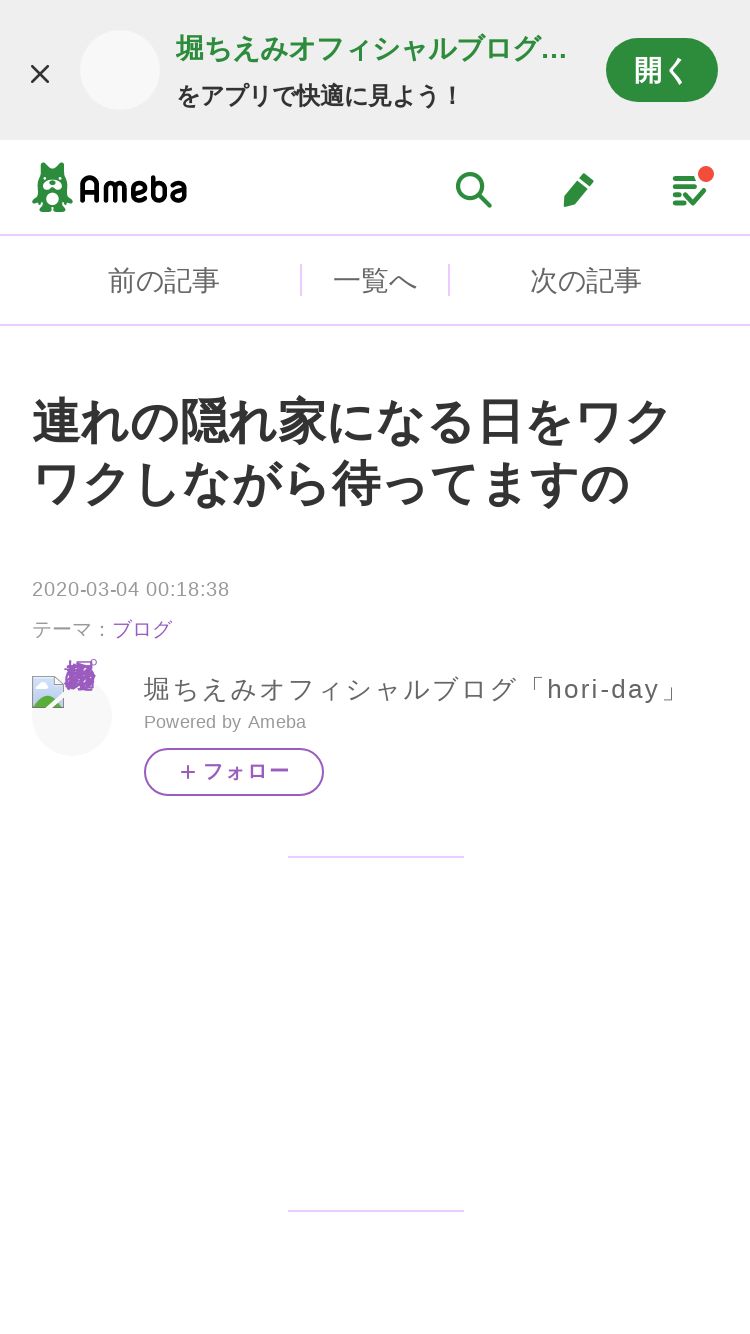The width and height of the screenshot is (750, 1334).
Task: Open the 一覧へ article list
Action: [x=375, y=280]
